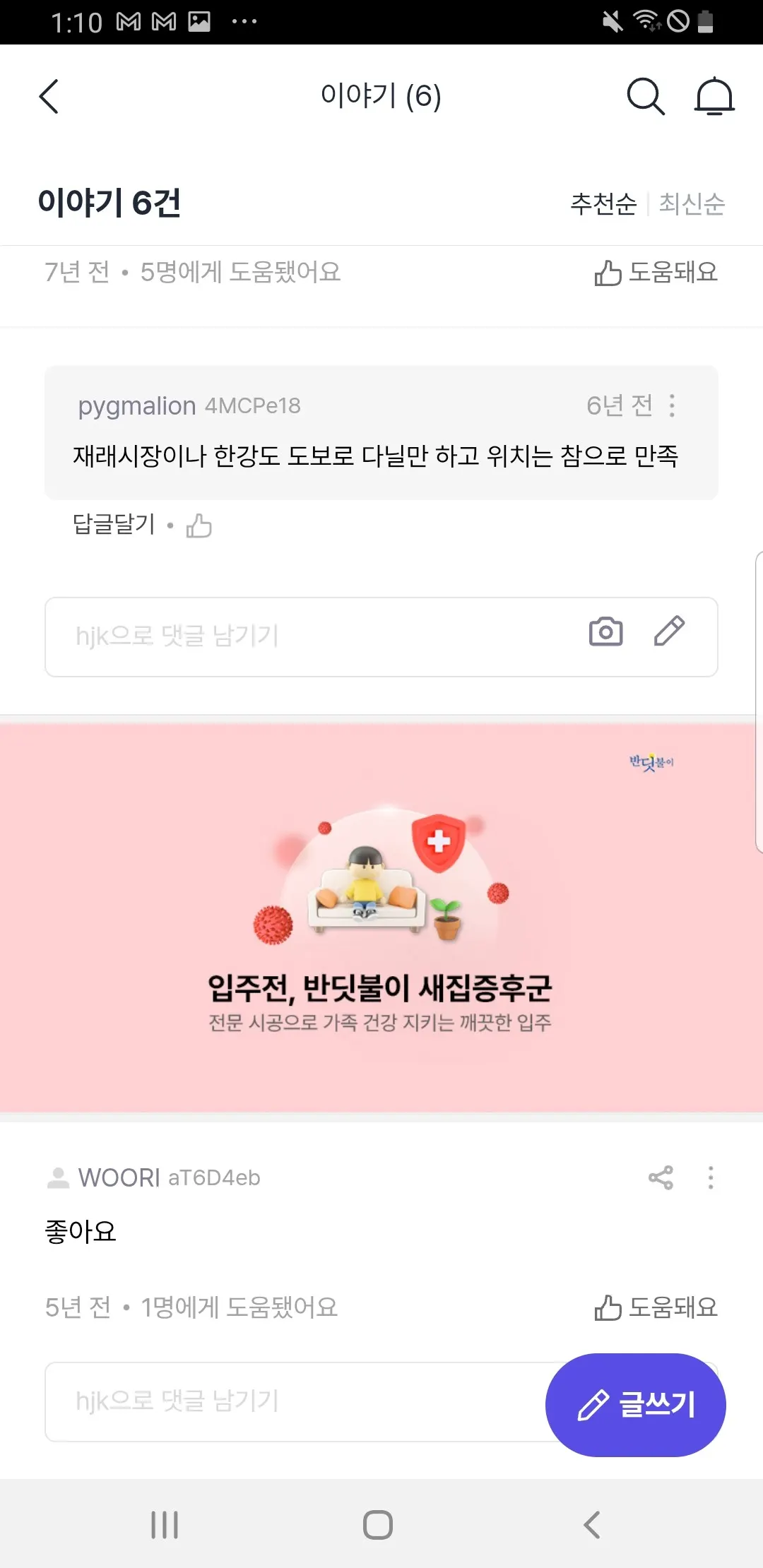This screenshot has width=763, height=1568.
Task: Sort stories by 최신순
Action: point(692,204)
